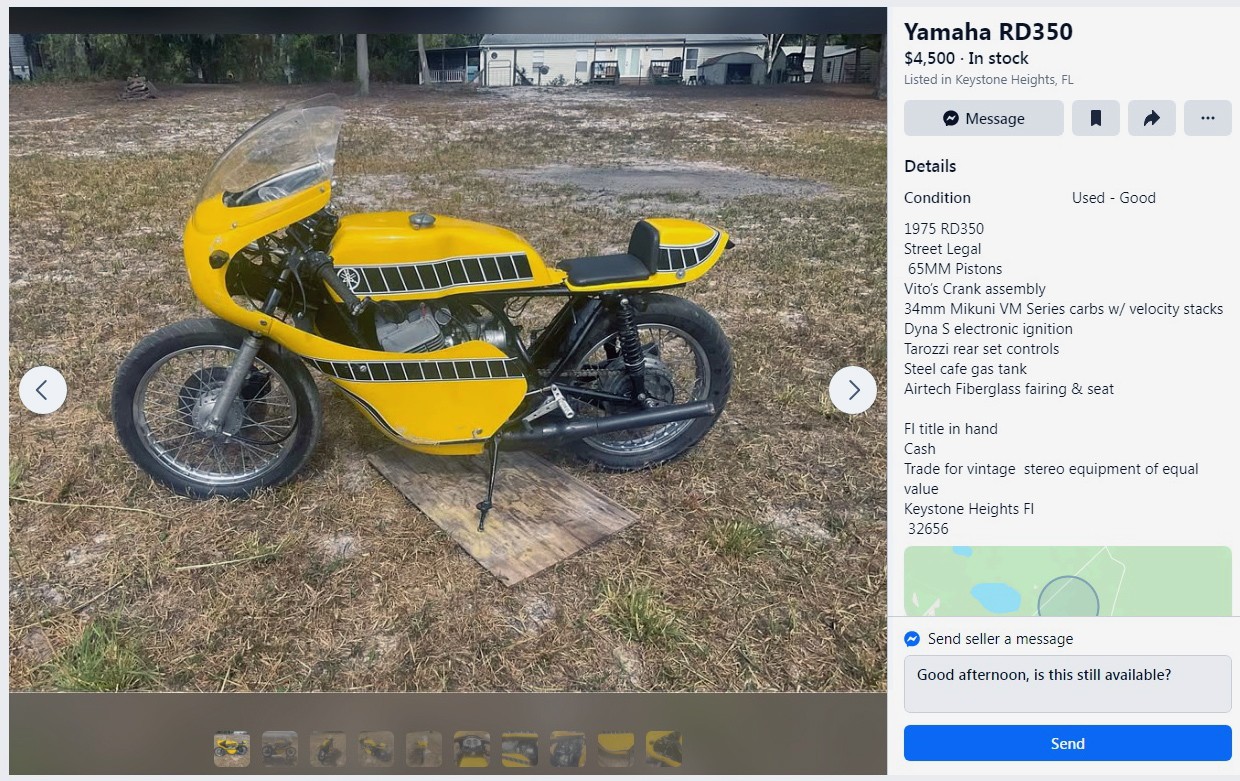Select the fifth photo thumbnail
1240x781 pixels.
tap(424, 748)
